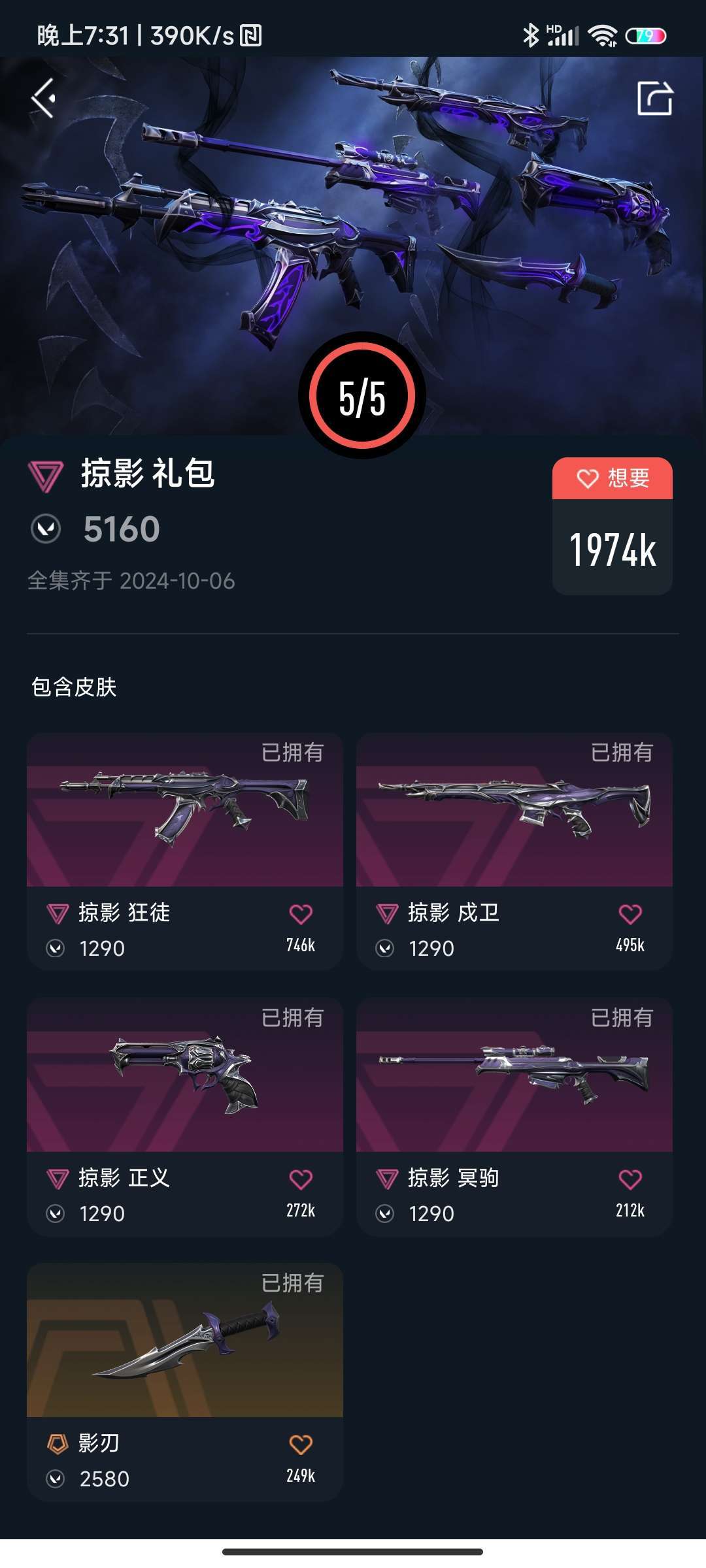Open the 掠影 戍卫 skin card

click(514, 810)
